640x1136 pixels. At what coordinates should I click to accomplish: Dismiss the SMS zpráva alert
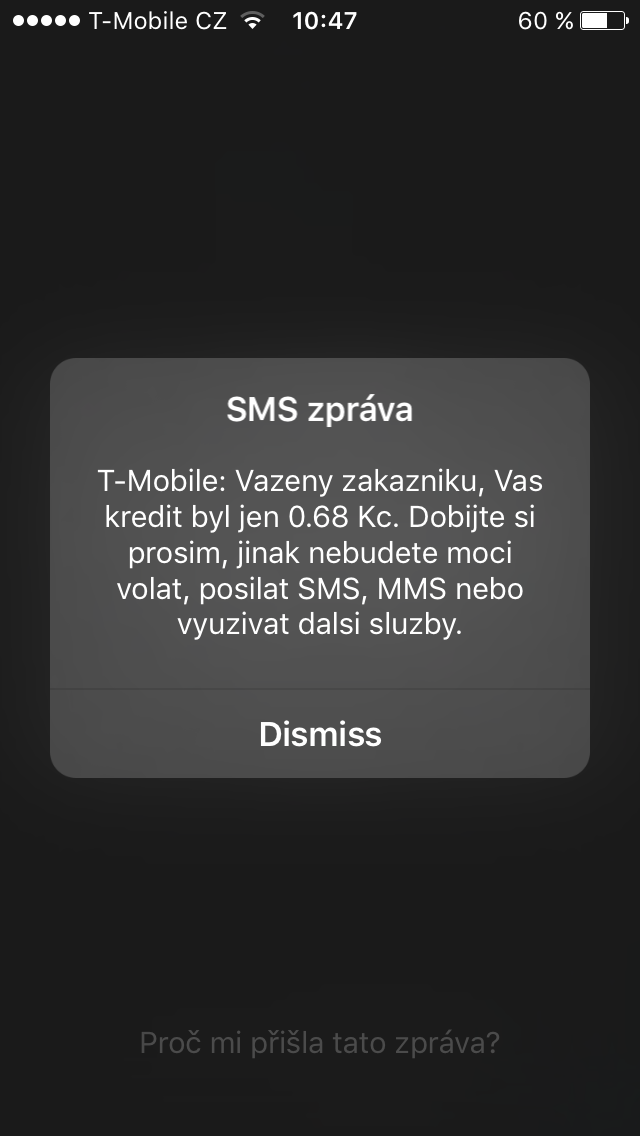320,734
